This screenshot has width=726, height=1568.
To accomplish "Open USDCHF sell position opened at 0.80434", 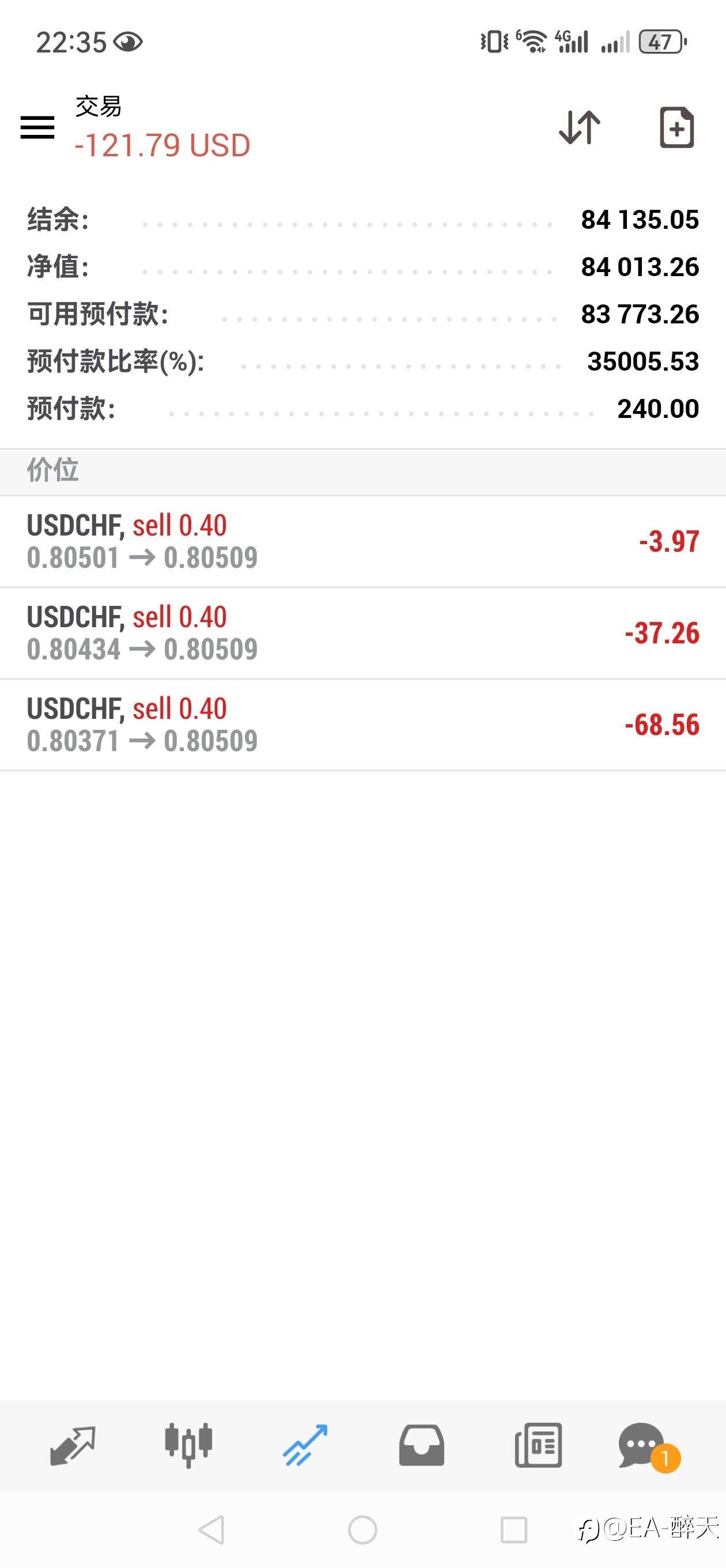I will point(362,633).
